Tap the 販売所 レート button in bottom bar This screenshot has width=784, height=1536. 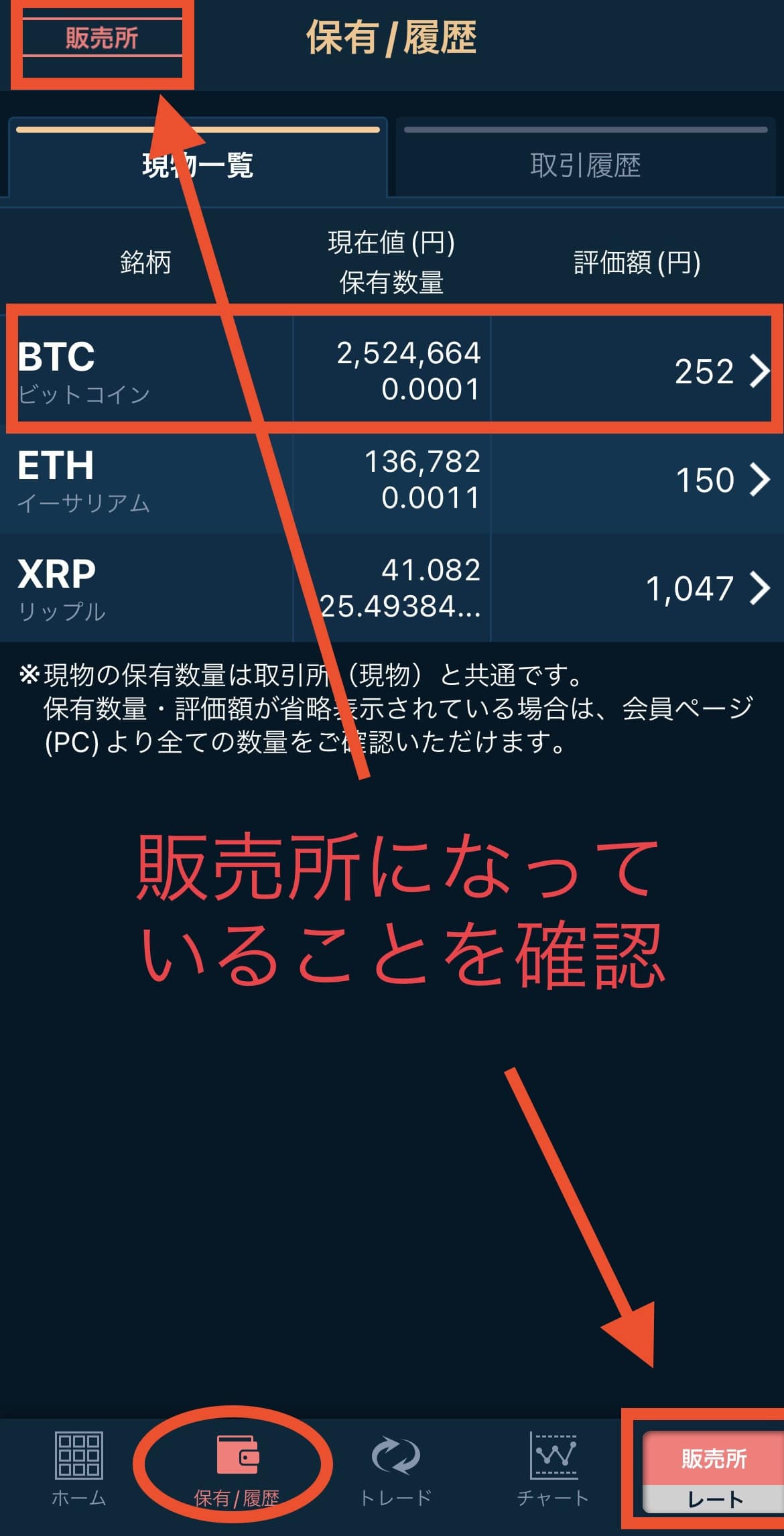coord(713,1470)
